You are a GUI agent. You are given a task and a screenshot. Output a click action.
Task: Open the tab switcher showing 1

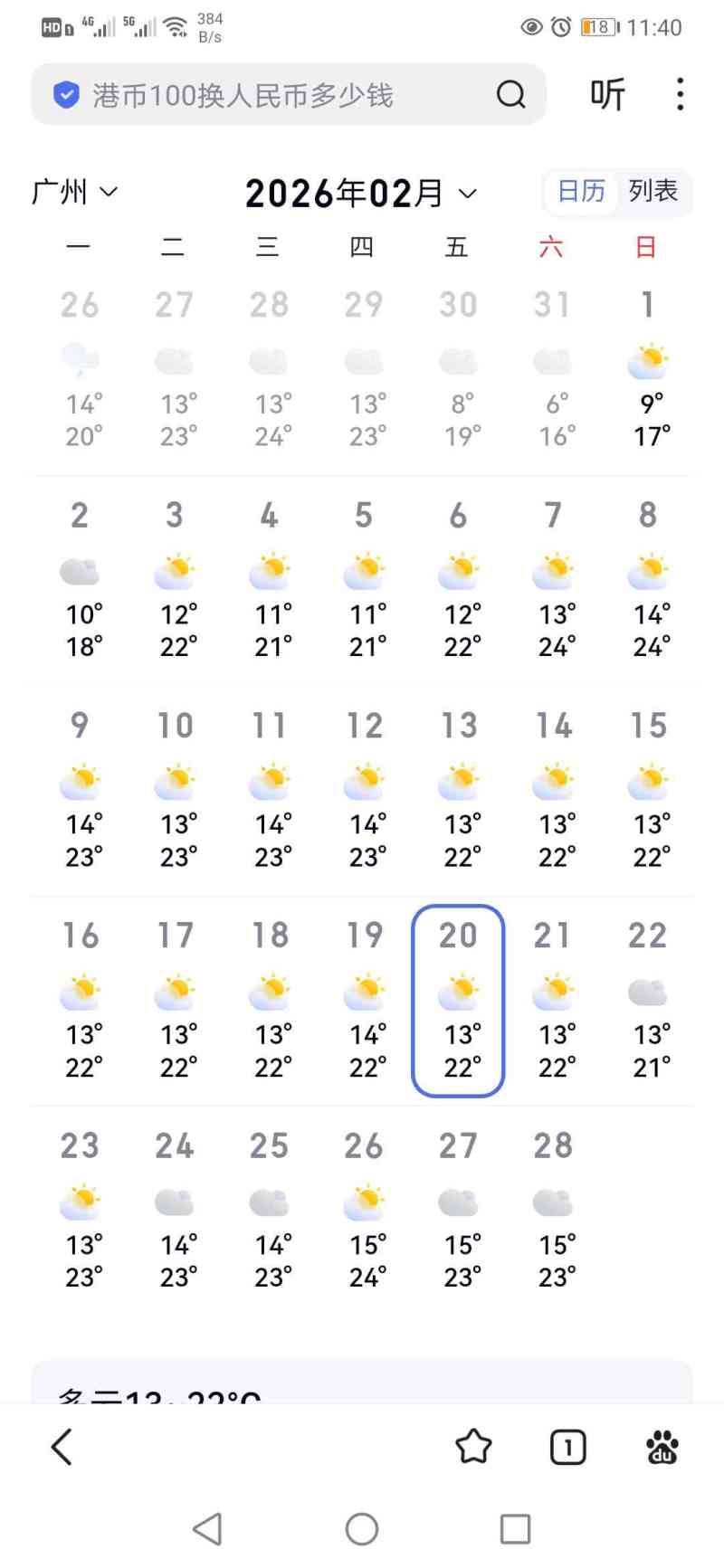(567, 1448)
